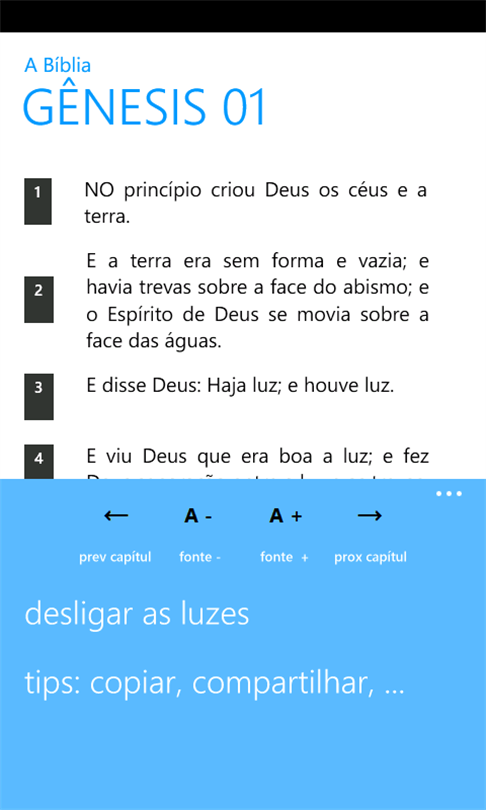Select verse 2 text
The height and width of the screenshot is (810, 486).
pyautogui.click(x=257, y=301)
